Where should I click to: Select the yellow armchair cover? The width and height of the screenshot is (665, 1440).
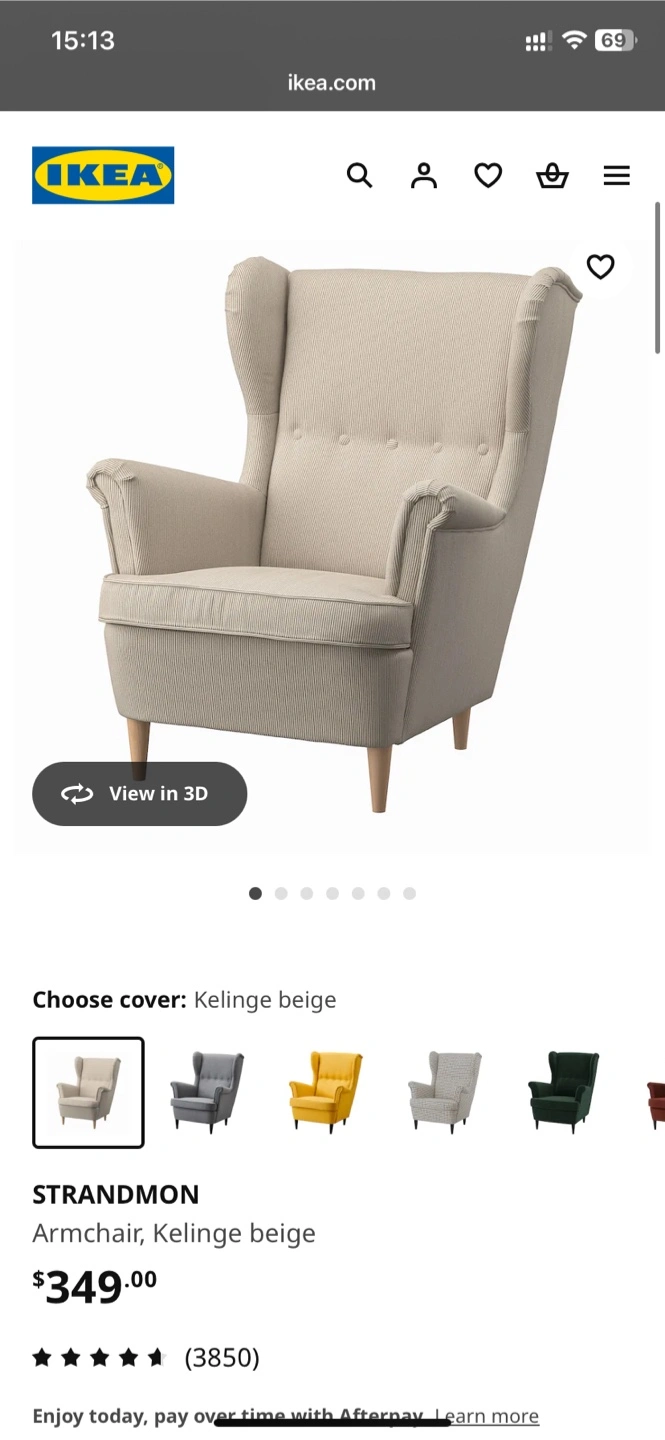(x=326, y=1092)
